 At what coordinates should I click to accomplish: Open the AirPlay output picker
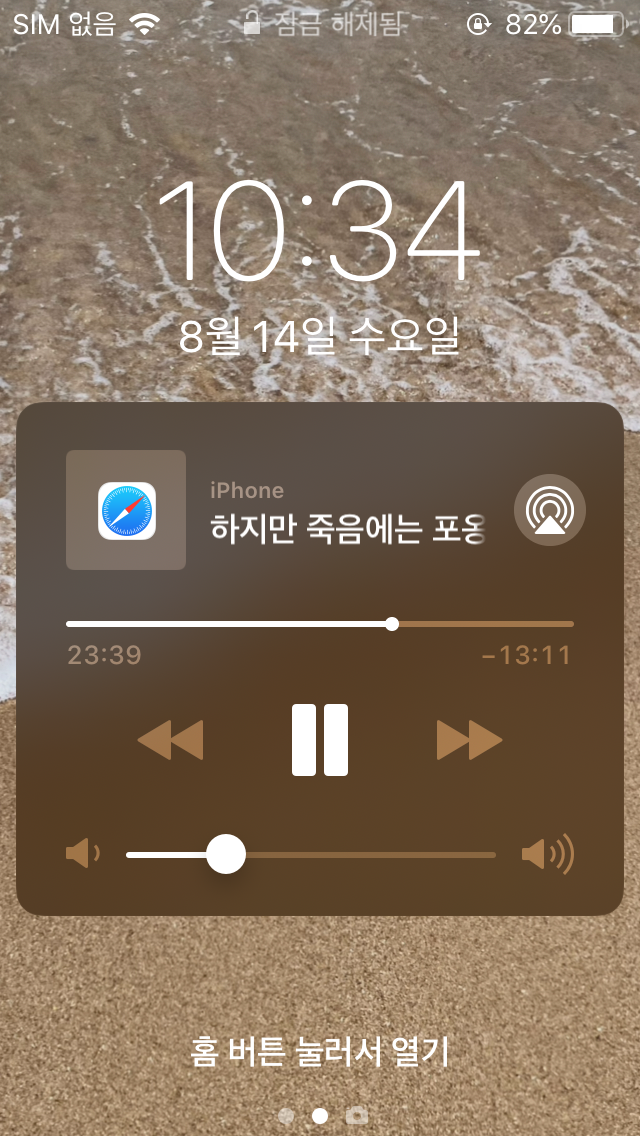tap(549, 510)
